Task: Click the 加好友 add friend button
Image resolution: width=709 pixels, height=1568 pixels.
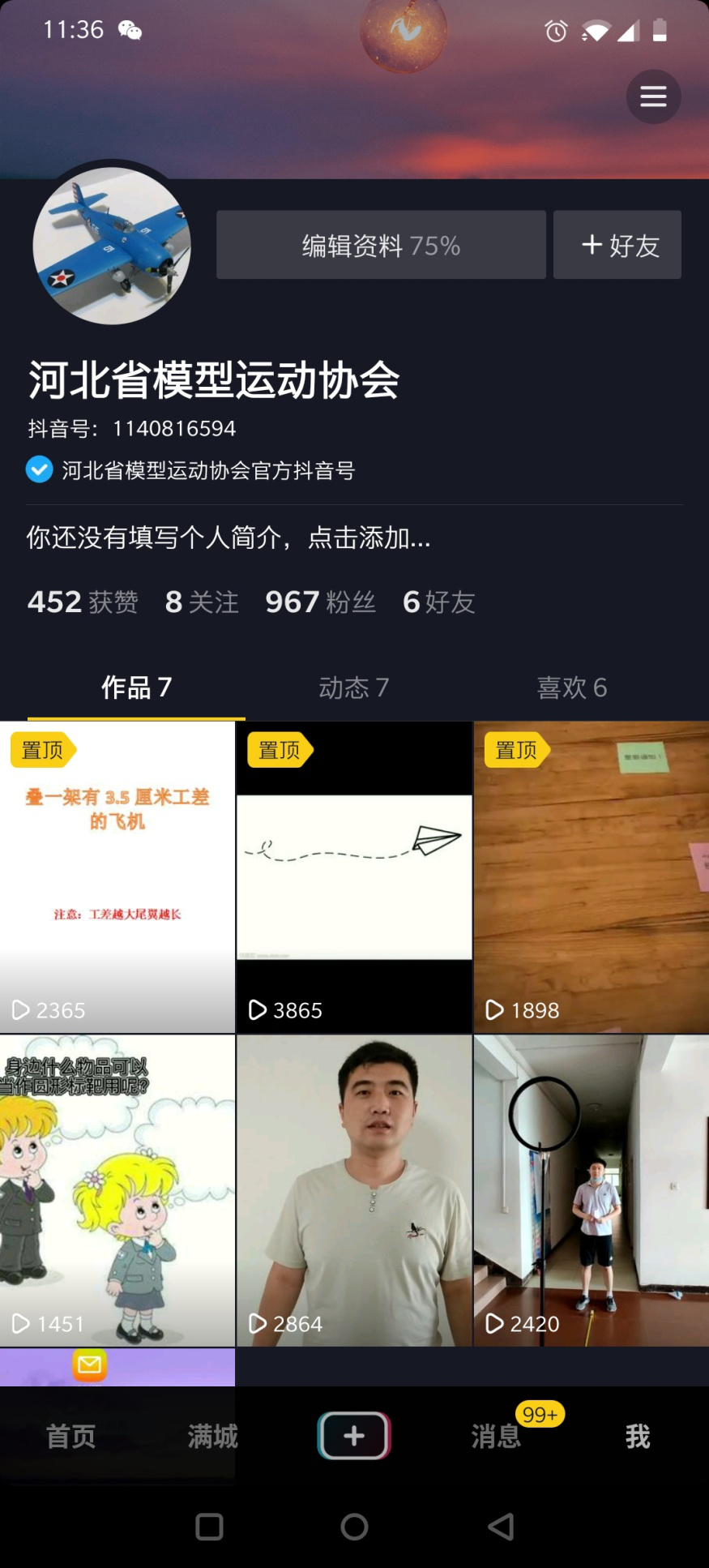Action: click(617, 245)
